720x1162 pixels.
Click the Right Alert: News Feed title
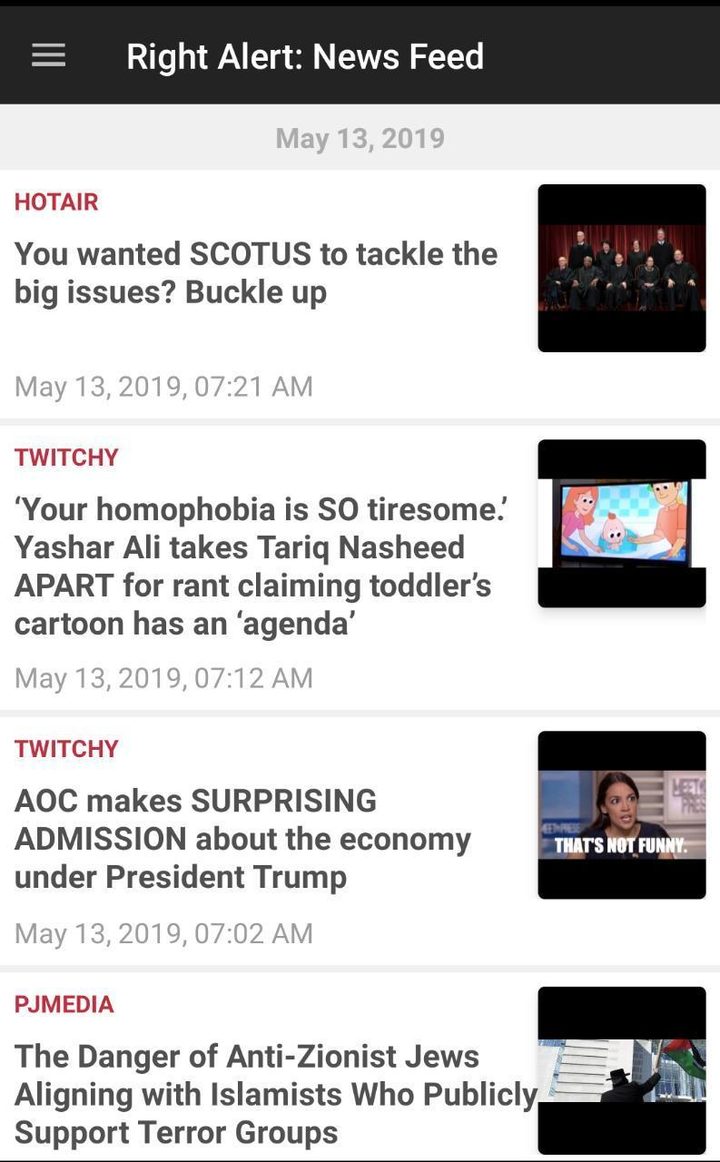pyautogui.click(x=305, y=56)
